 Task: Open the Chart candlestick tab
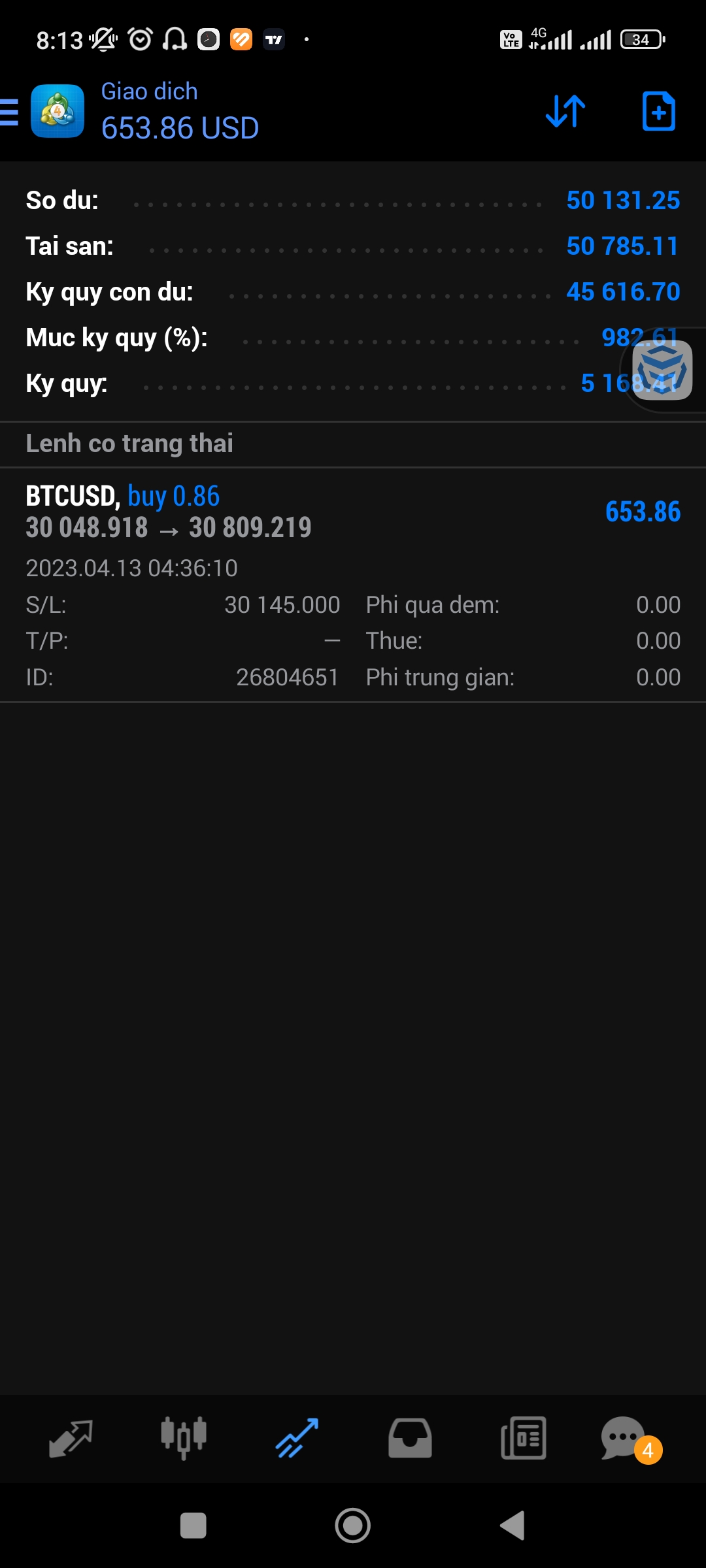pos(184,1439)
